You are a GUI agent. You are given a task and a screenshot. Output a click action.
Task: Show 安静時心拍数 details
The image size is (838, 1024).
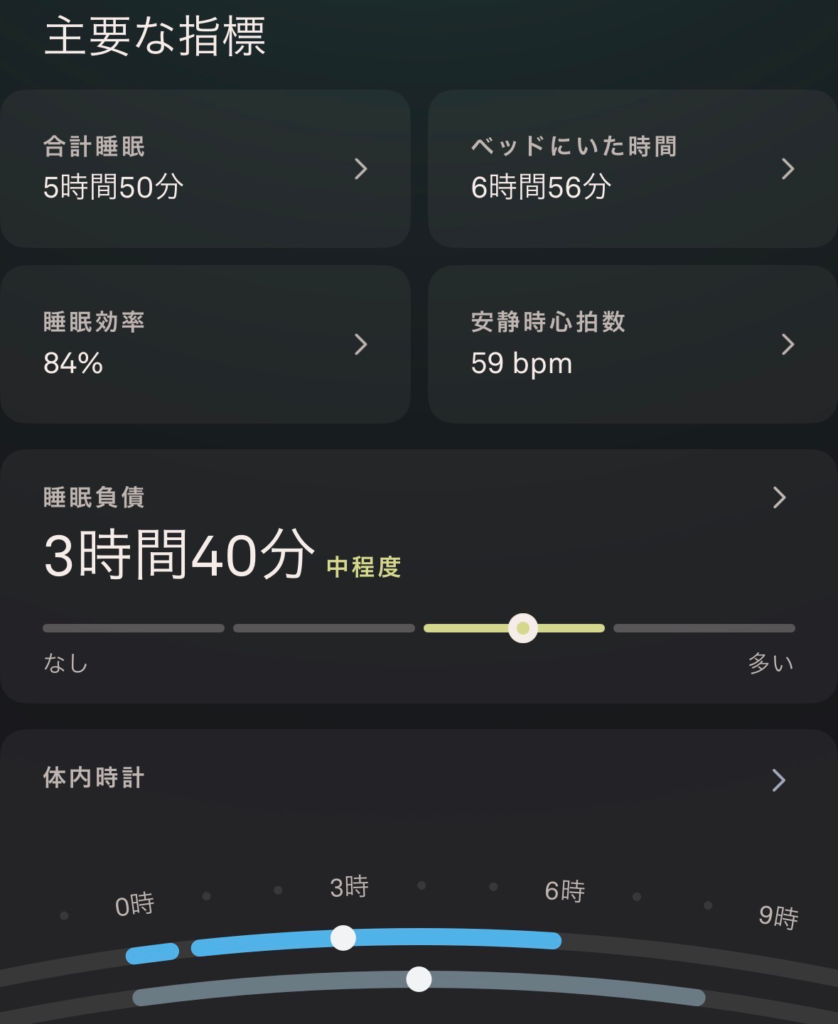point(632,344)
